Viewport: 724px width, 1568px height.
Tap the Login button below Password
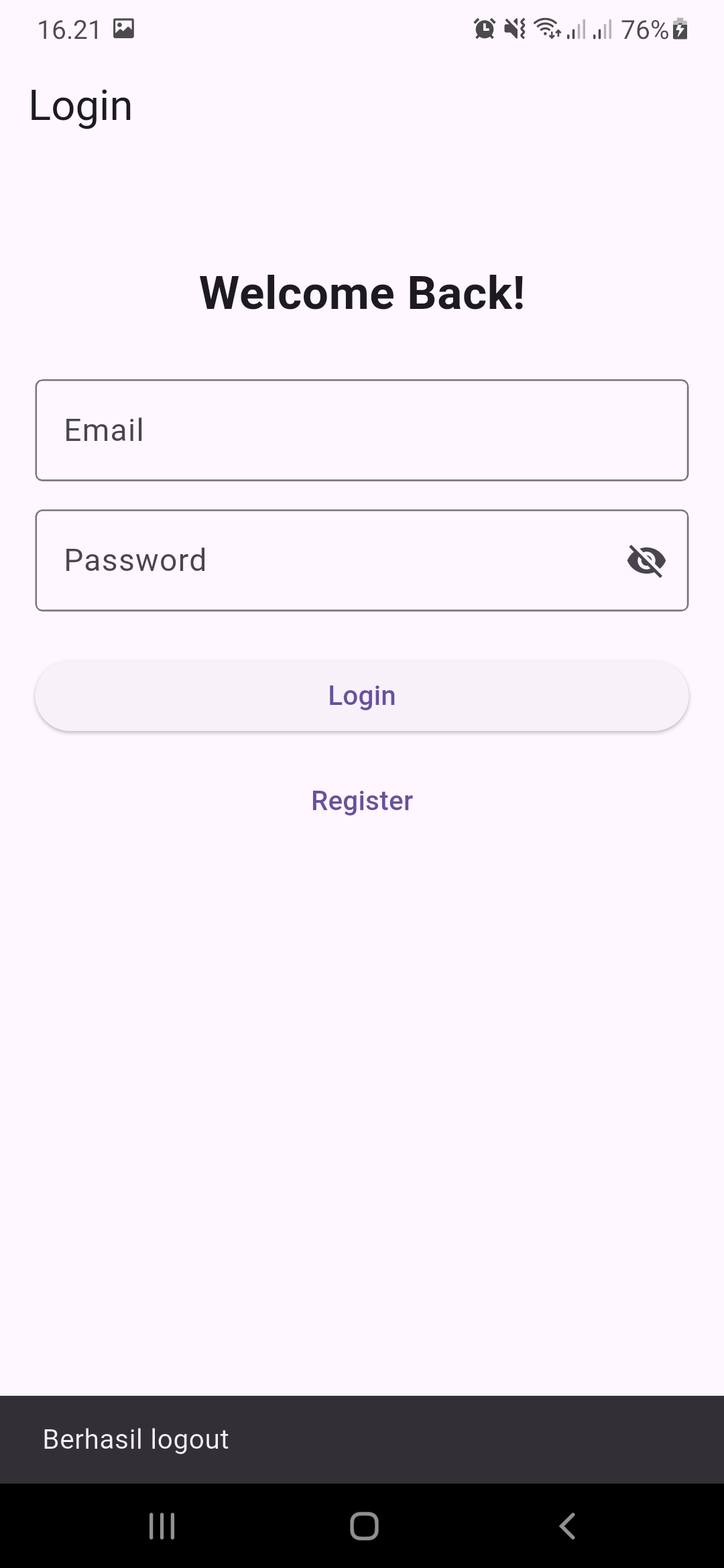click(x=362, y=696)
